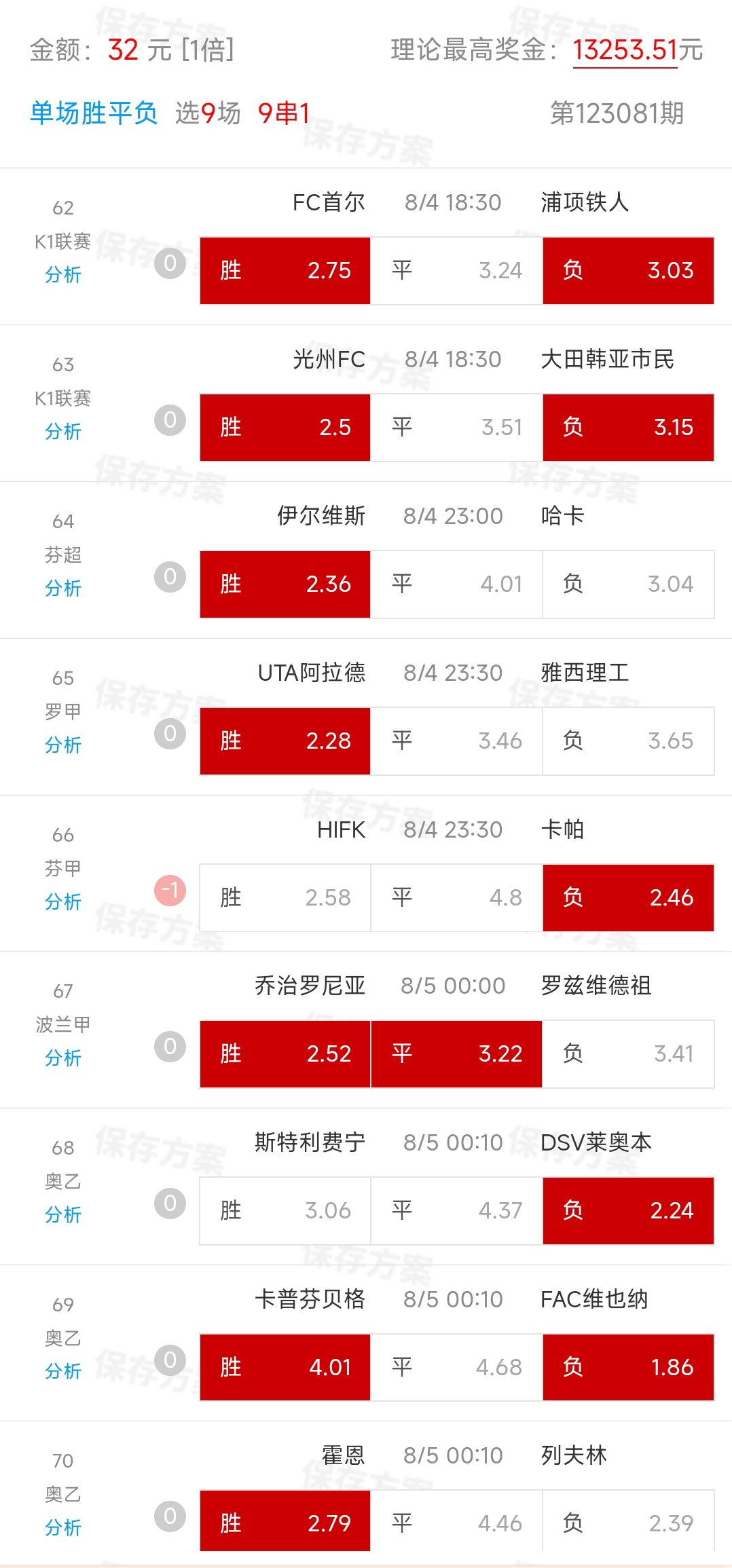This screenshot has height=1568, width=732.
Task: Deselect 负 3.15 for 光州FC match
Action: (x=628, y=428)
